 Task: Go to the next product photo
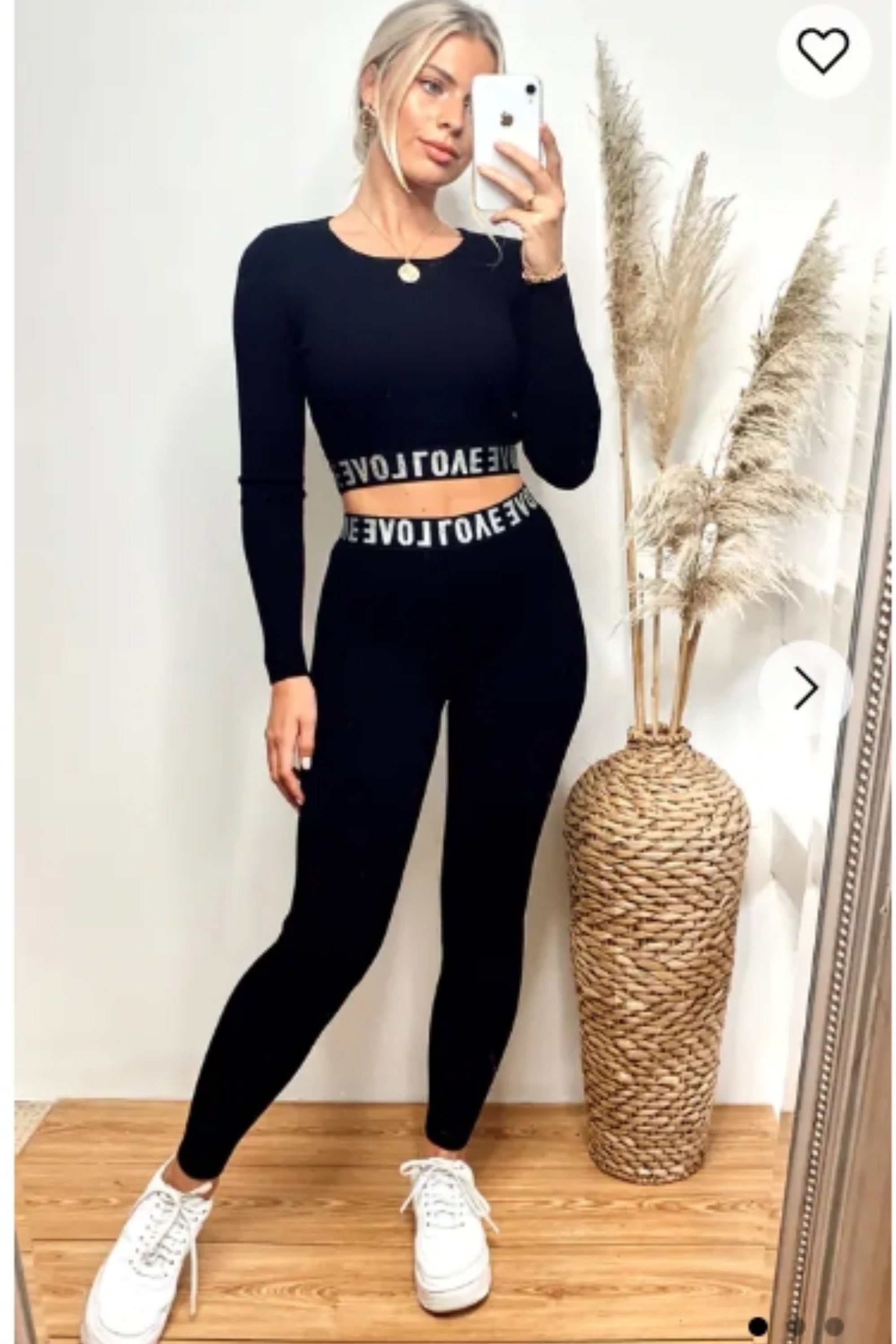click(805, 688)
